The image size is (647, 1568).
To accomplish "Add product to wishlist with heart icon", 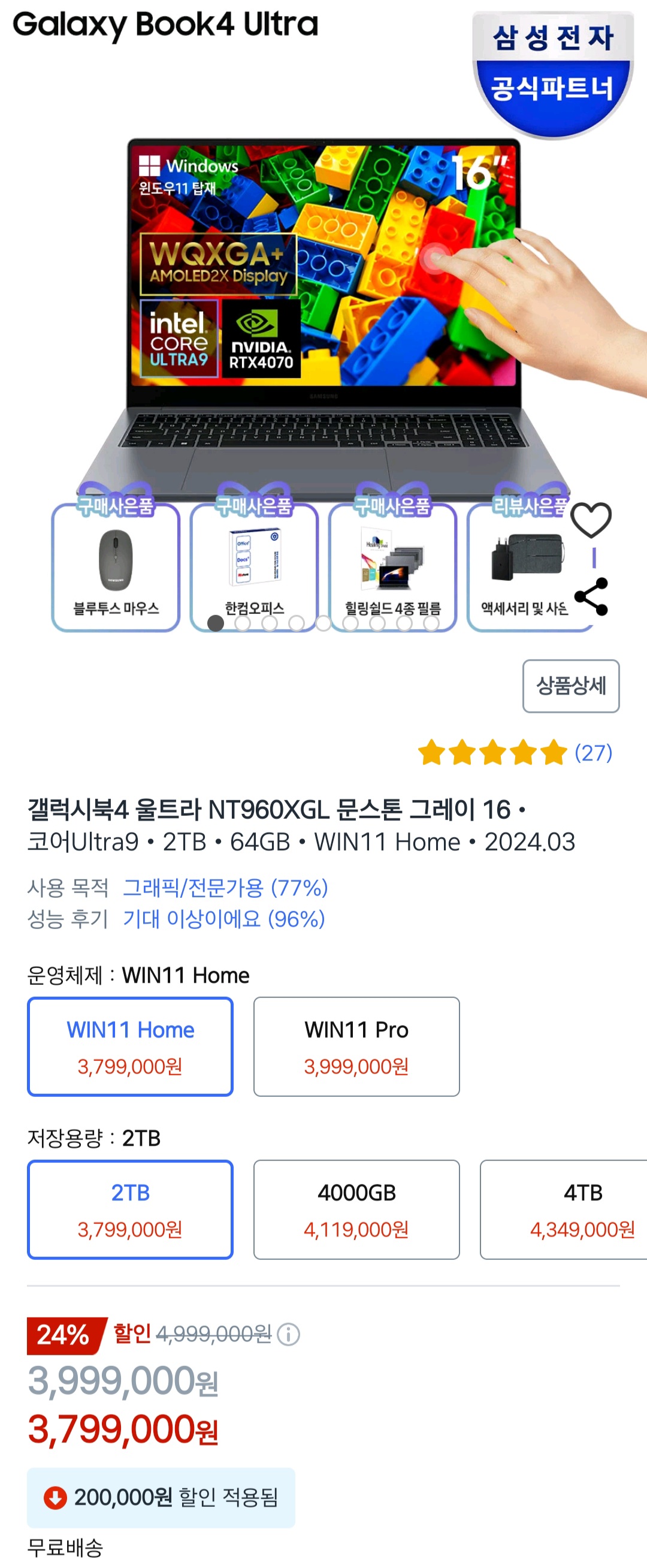I will click(x=591, y=520).
